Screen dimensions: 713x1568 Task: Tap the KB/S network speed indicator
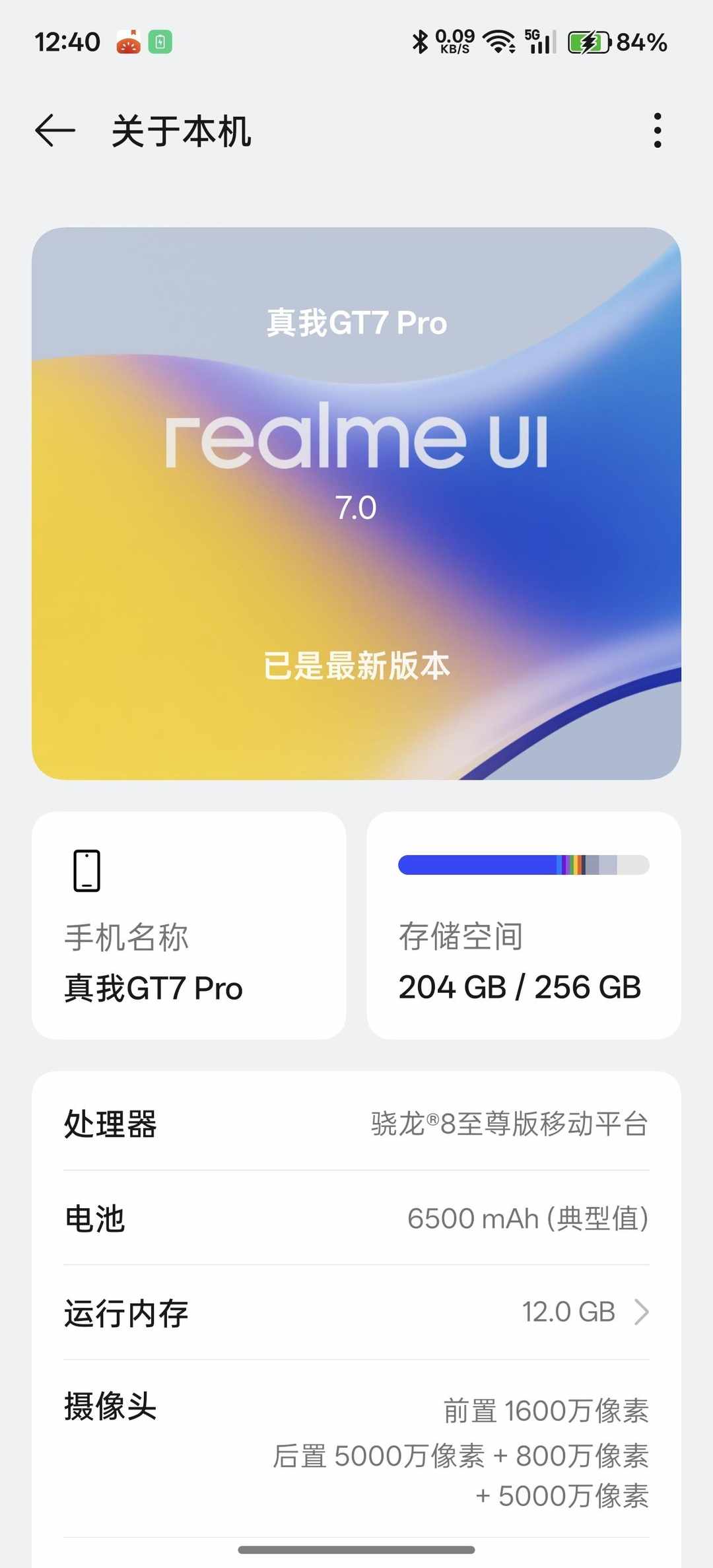(x=456, y=41)
